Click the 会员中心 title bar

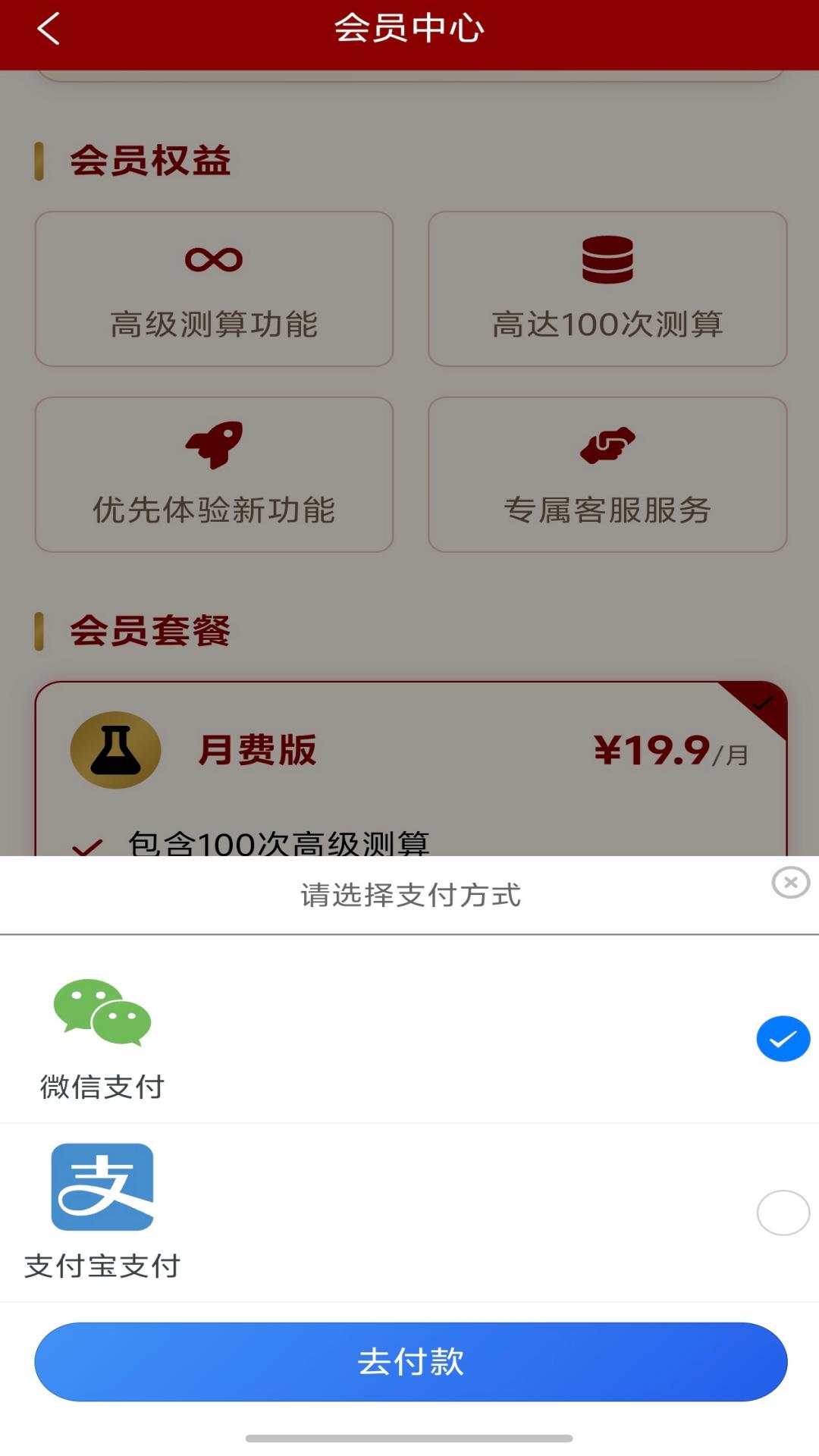(409, 29)
